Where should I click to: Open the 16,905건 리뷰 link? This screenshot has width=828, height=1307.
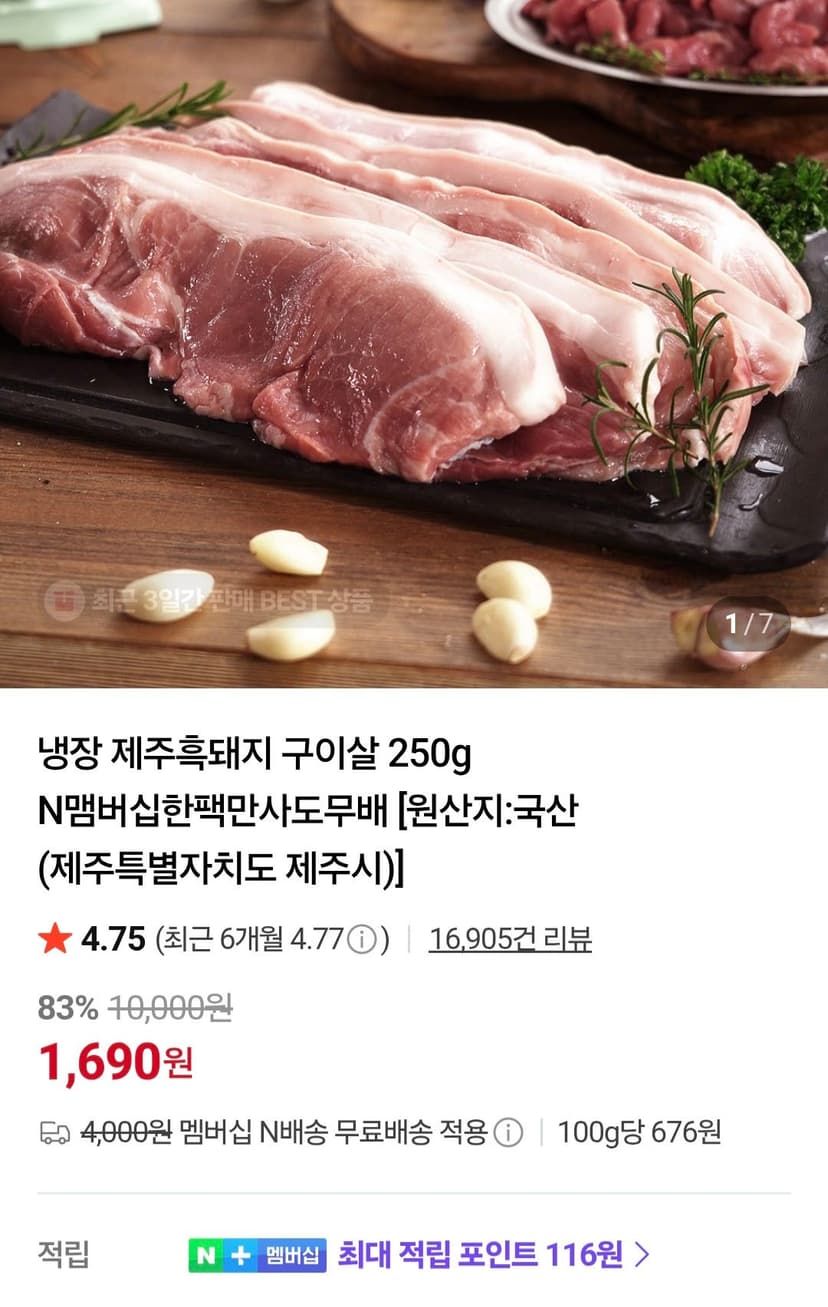(510, 939)
